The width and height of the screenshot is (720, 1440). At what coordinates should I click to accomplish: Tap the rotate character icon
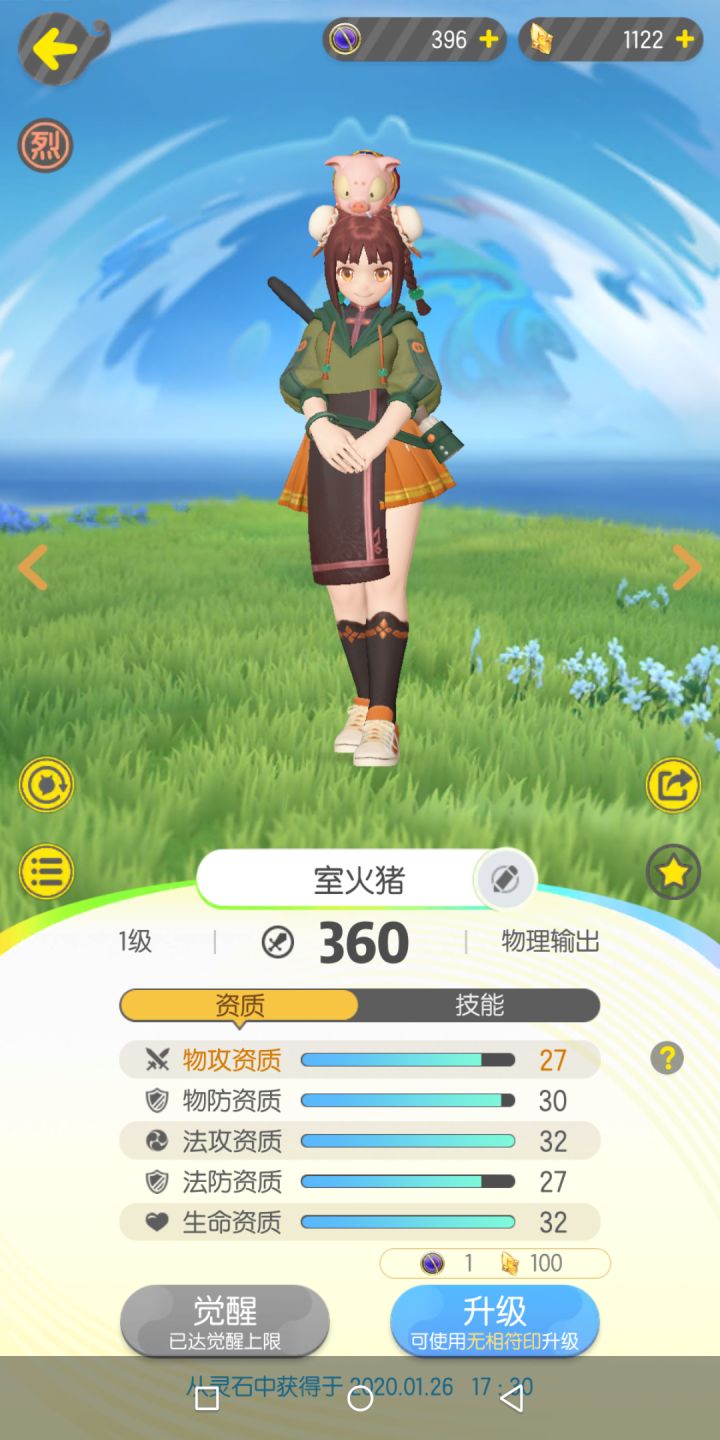click(x=46, y=786)
